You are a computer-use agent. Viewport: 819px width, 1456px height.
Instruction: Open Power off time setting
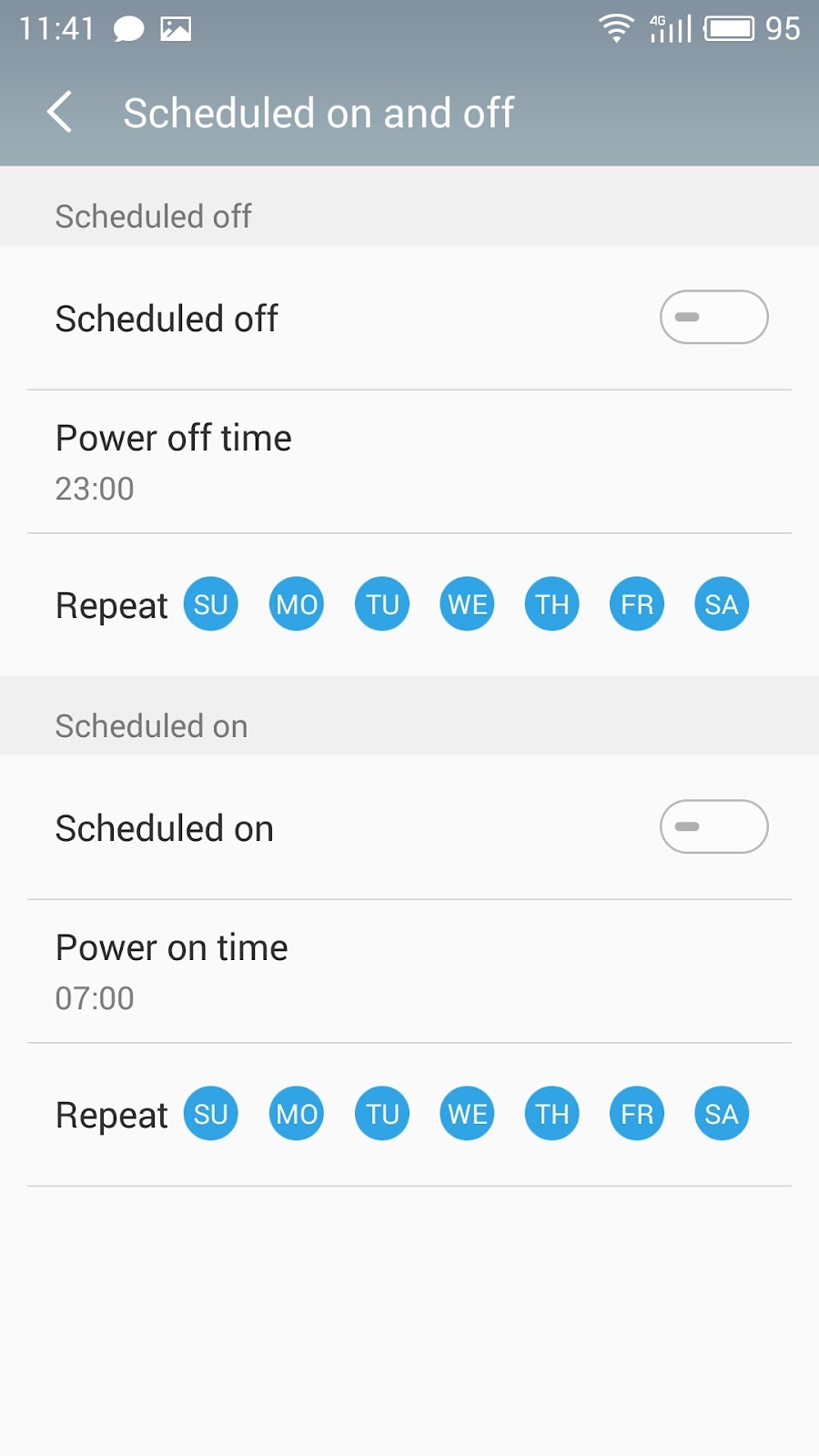tap(409, 462)
